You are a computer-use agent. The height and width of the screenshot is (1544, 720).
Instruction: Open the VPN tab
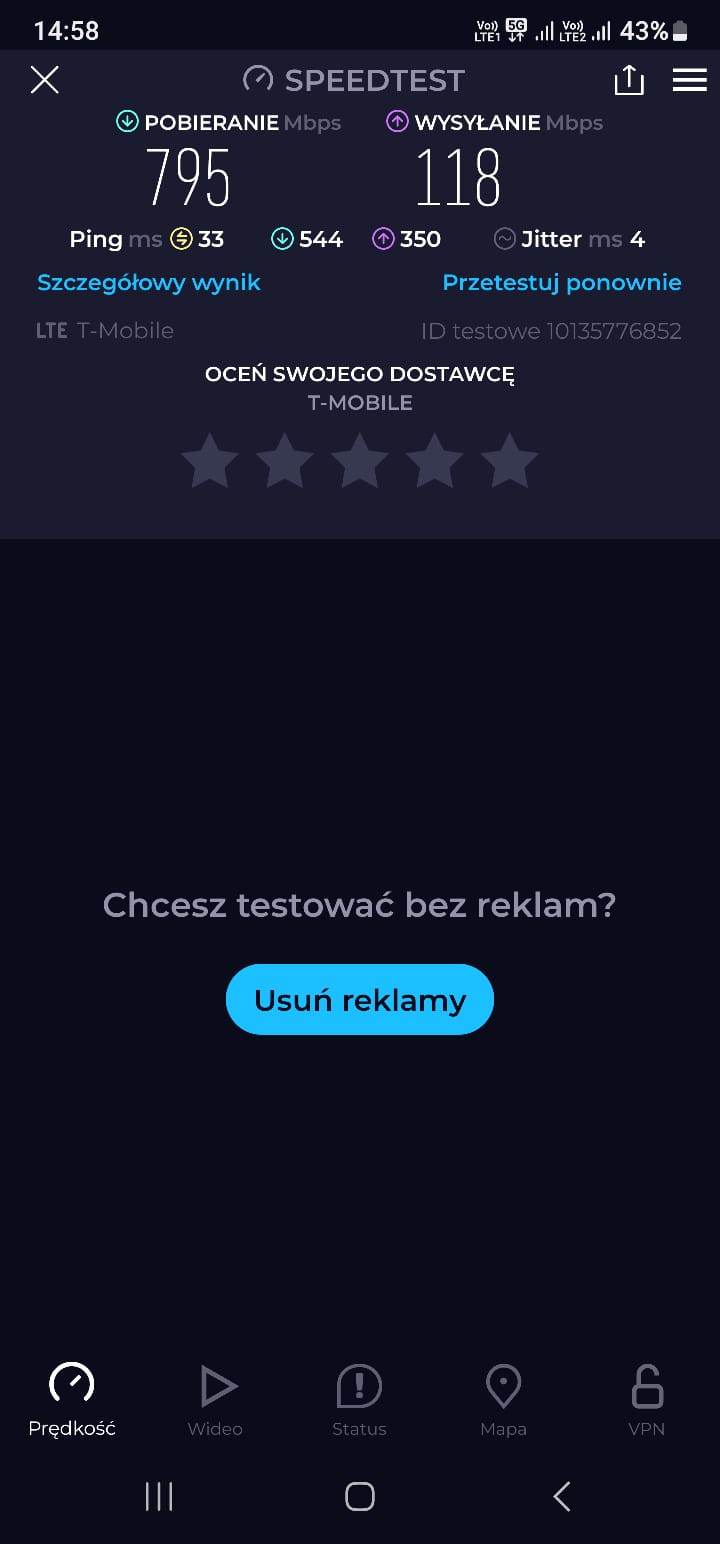[x=646, y=1400]
